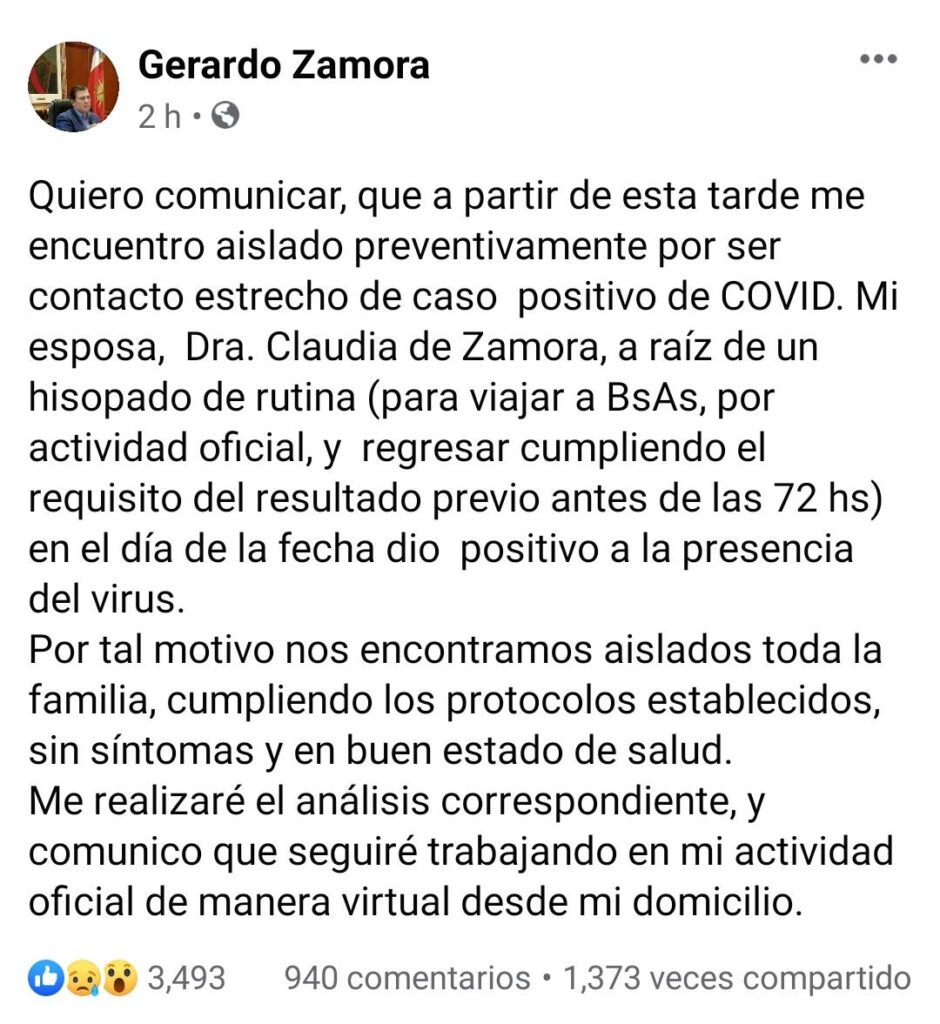Open the post's three-dot options menu
The image size is (940, 1024).
point(878,59)
